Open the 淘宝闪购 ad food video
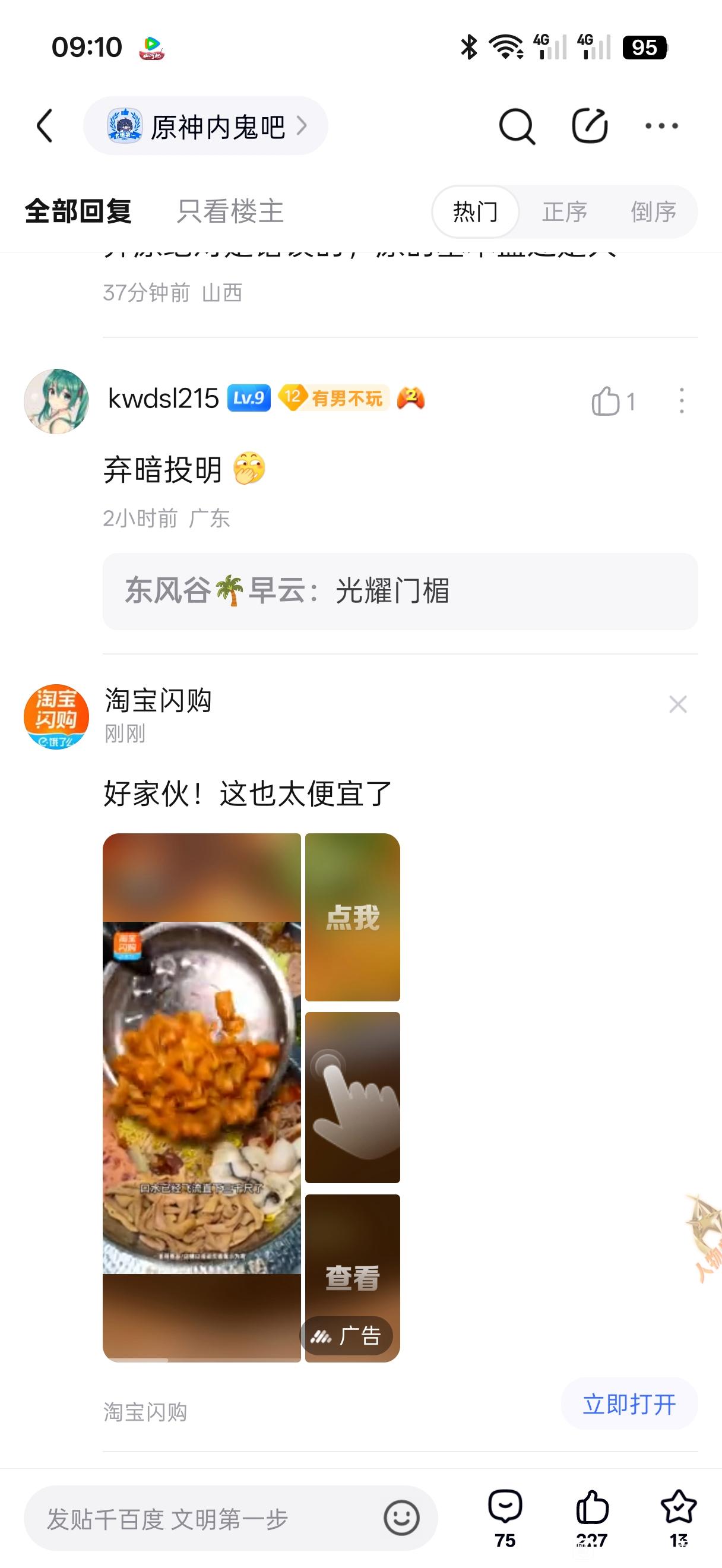Image resolution: width=722 pixels, height=1568 pixels. [201, 1097]
